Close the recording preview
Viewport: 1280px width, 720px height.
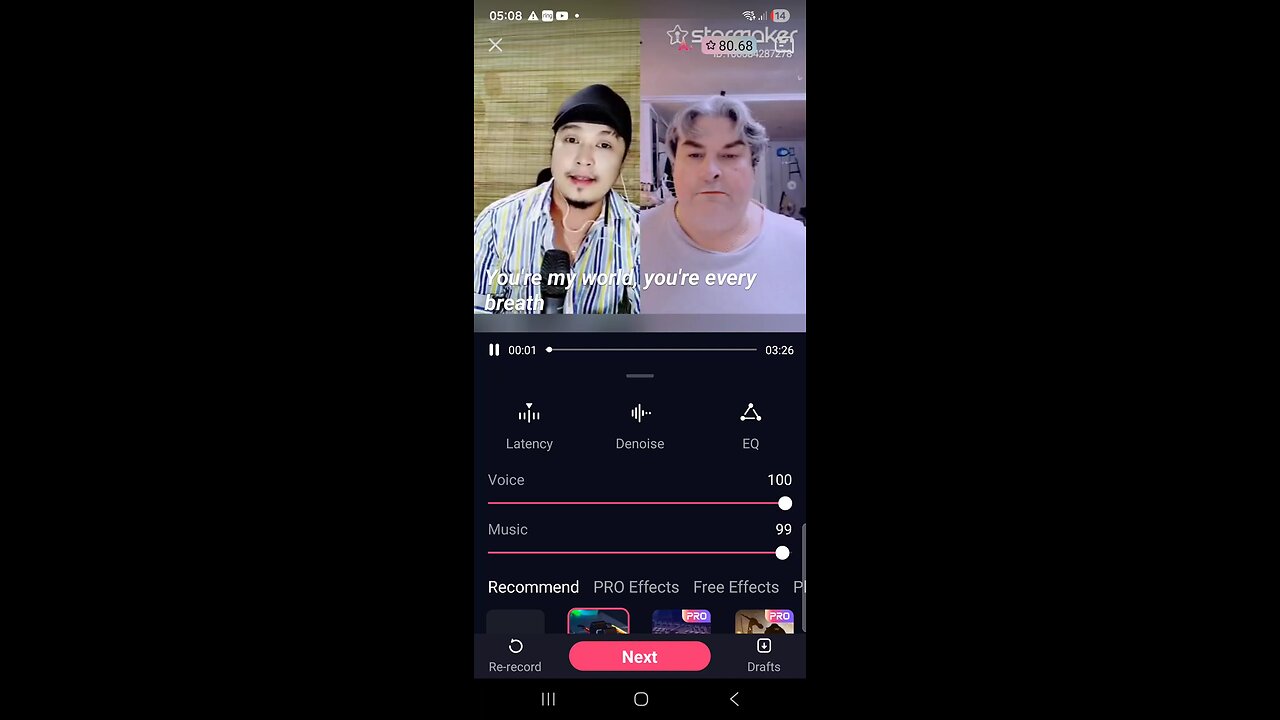coord(495,45)
